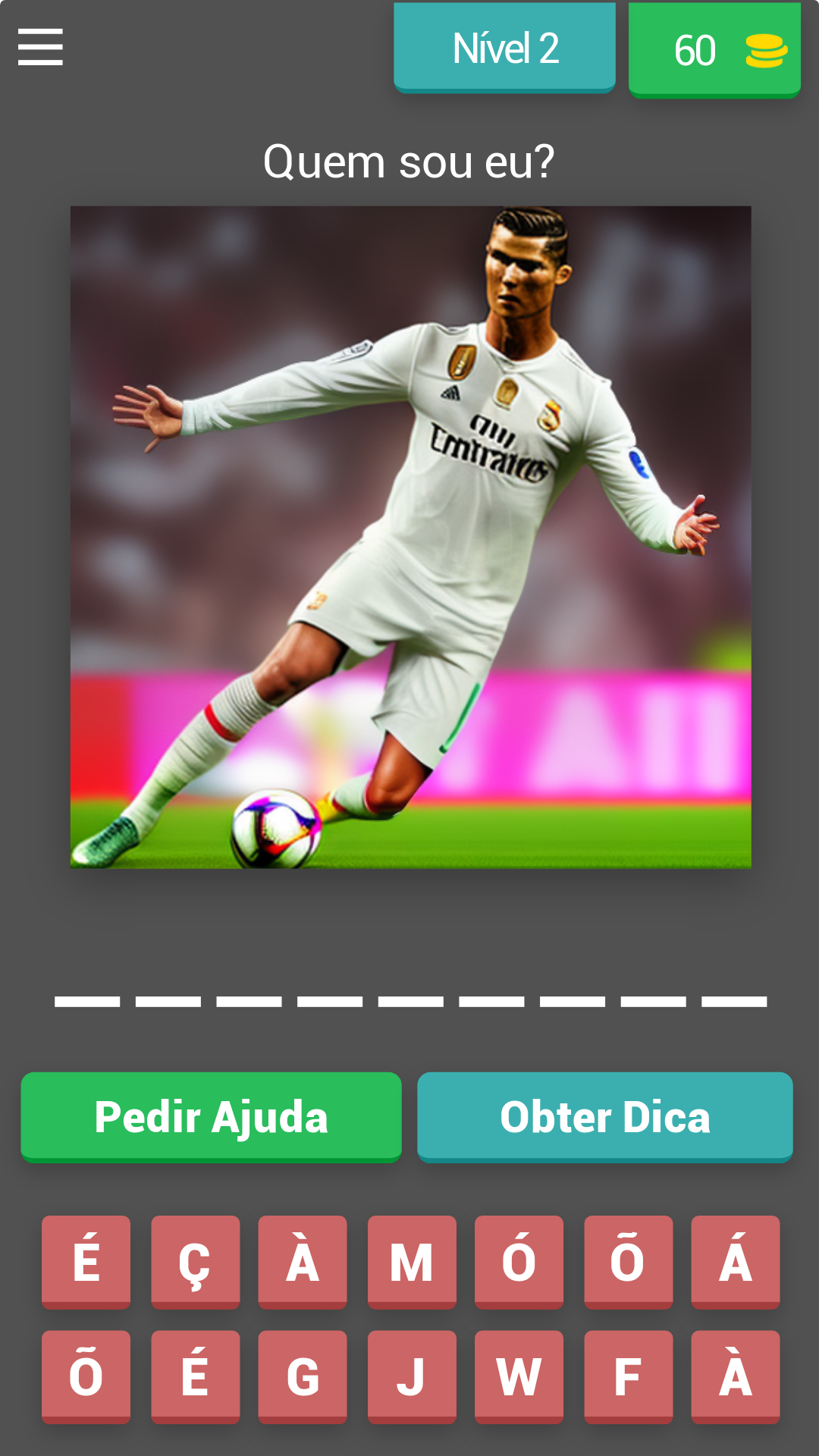Image resolution: width=819 pixels, height=1456 pixels.
Task: Choose the letter J tile
Action: coord(412,1376)
